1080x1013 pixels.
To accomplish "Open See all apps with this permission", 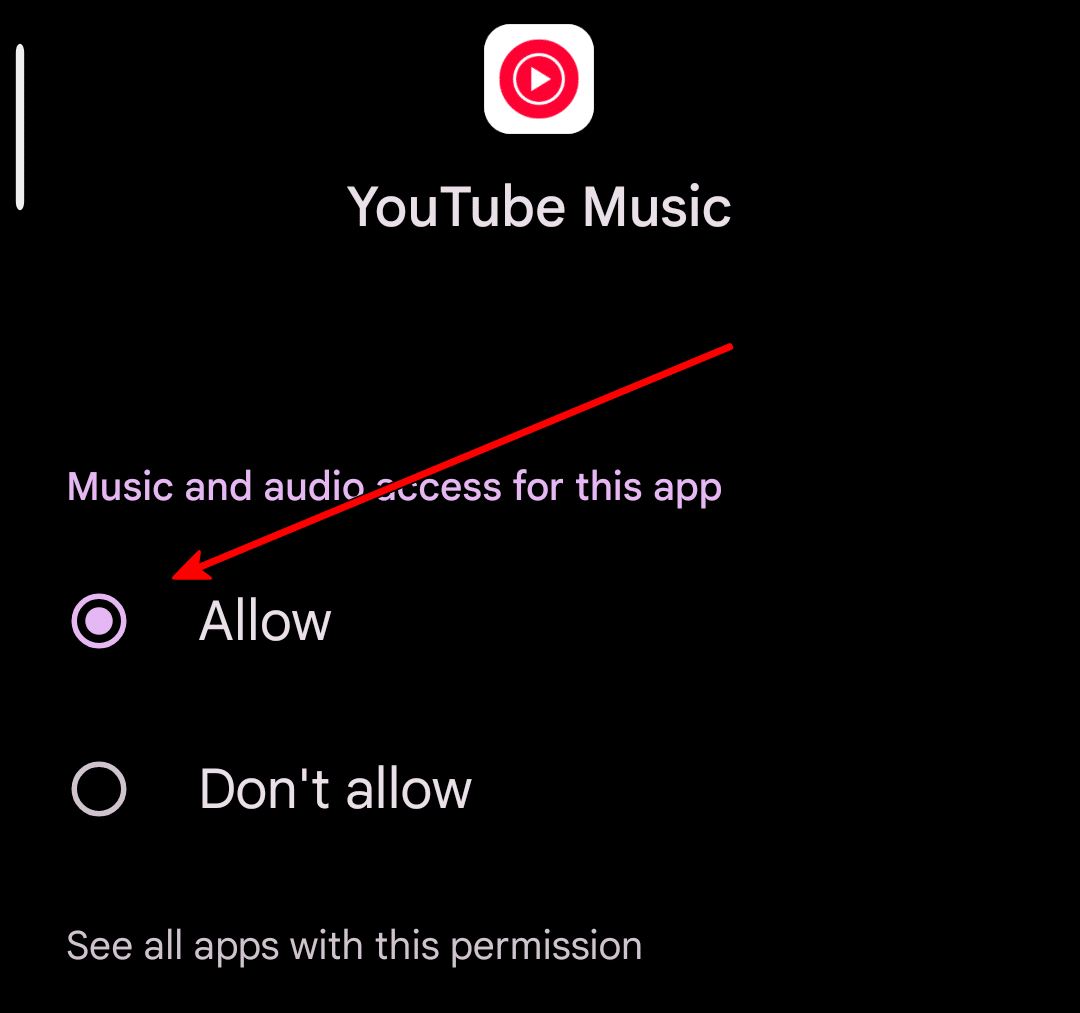I will 354,946.
